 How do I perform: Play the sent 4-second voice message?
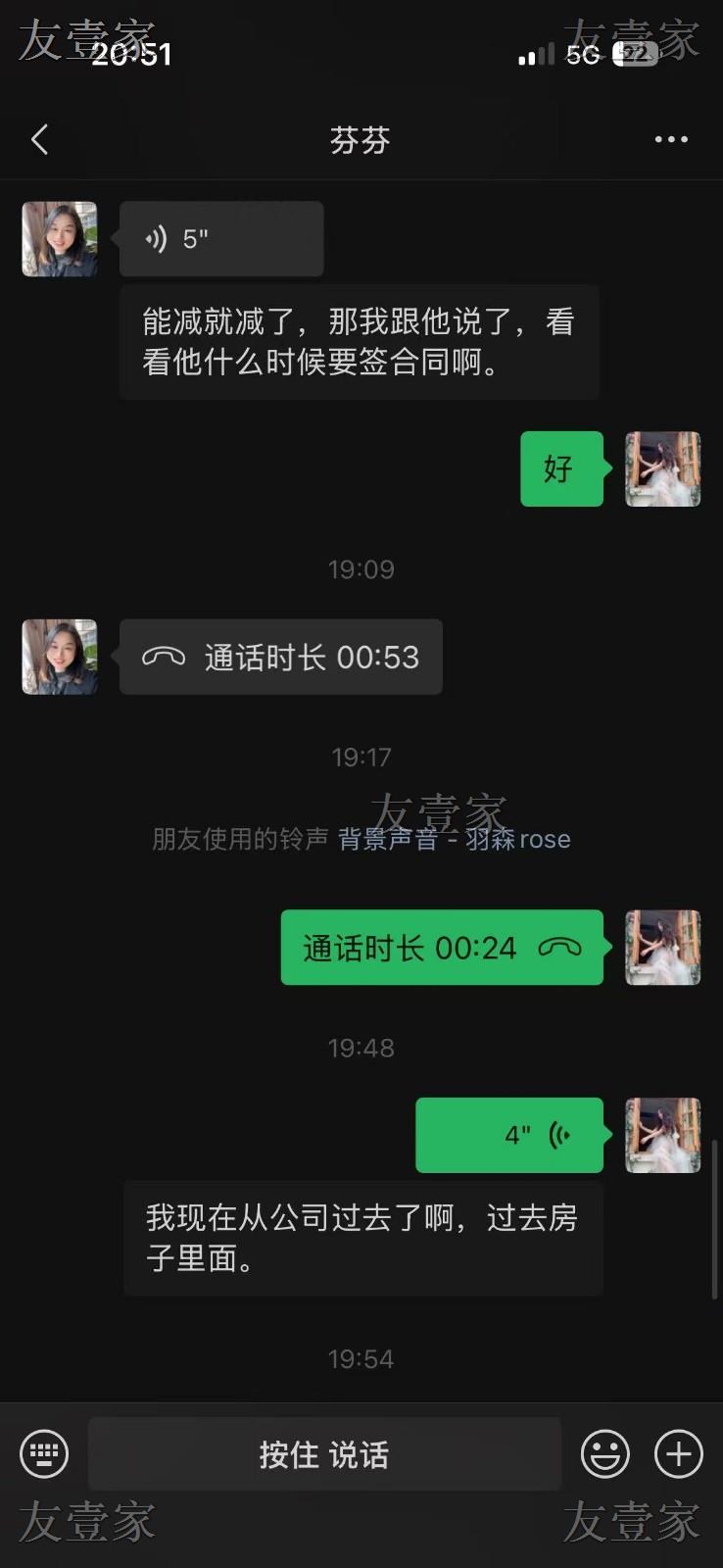[509, 1135]
